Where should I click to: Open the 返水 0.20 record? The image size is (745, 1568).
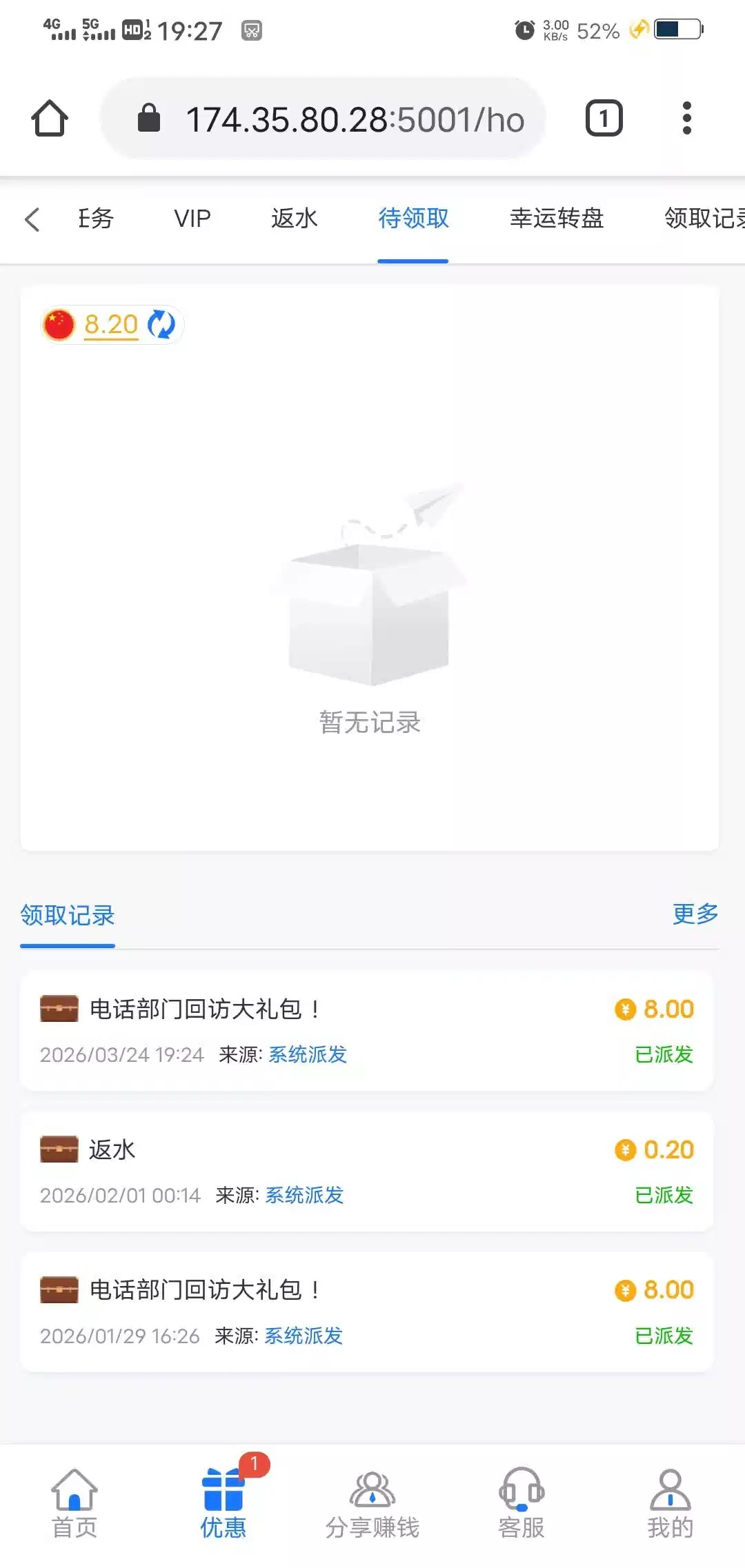tap(366, 1172)
